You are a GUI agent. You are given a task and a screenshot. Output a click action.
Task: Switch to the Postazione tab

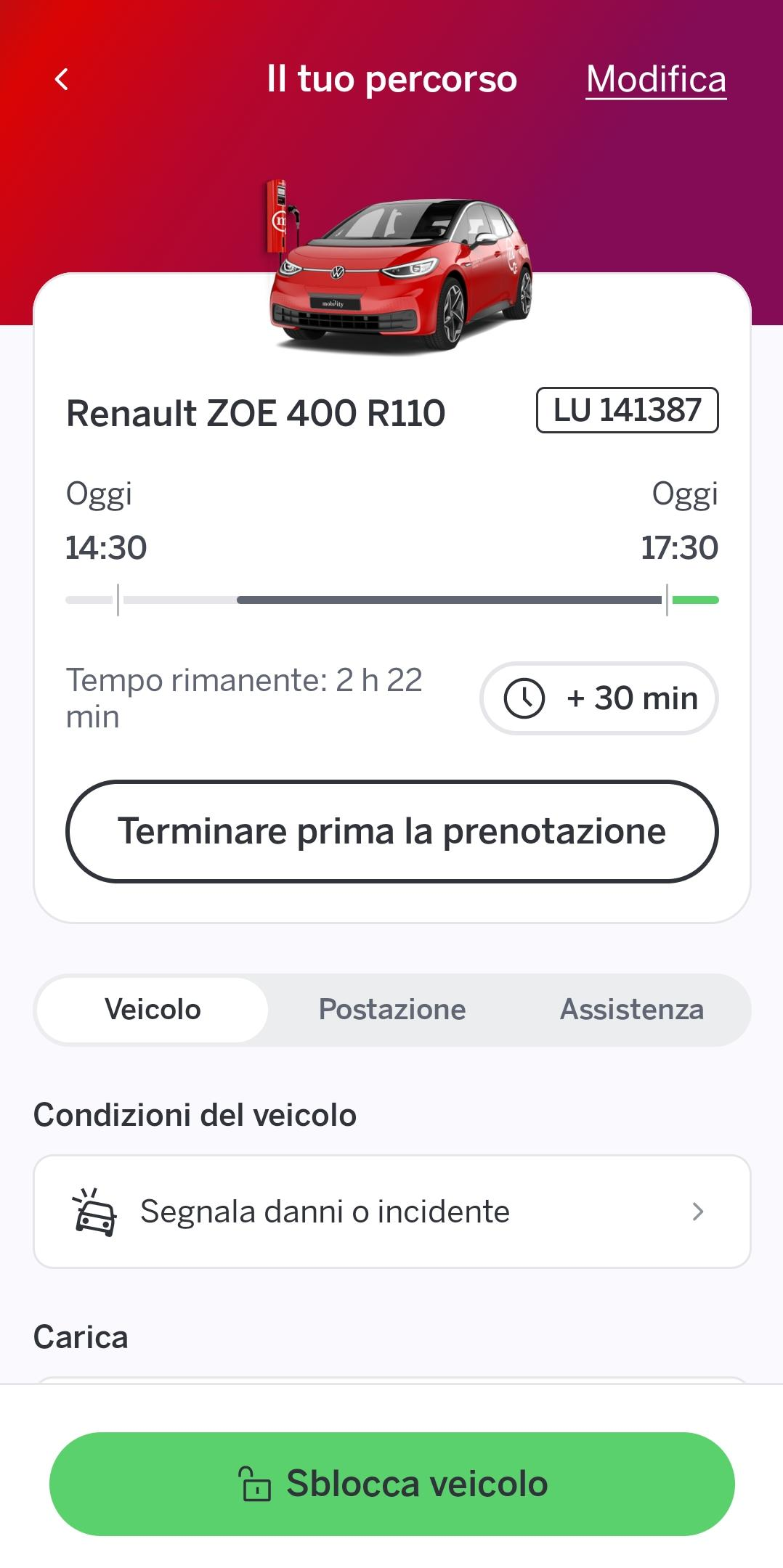pos(392,1010)
